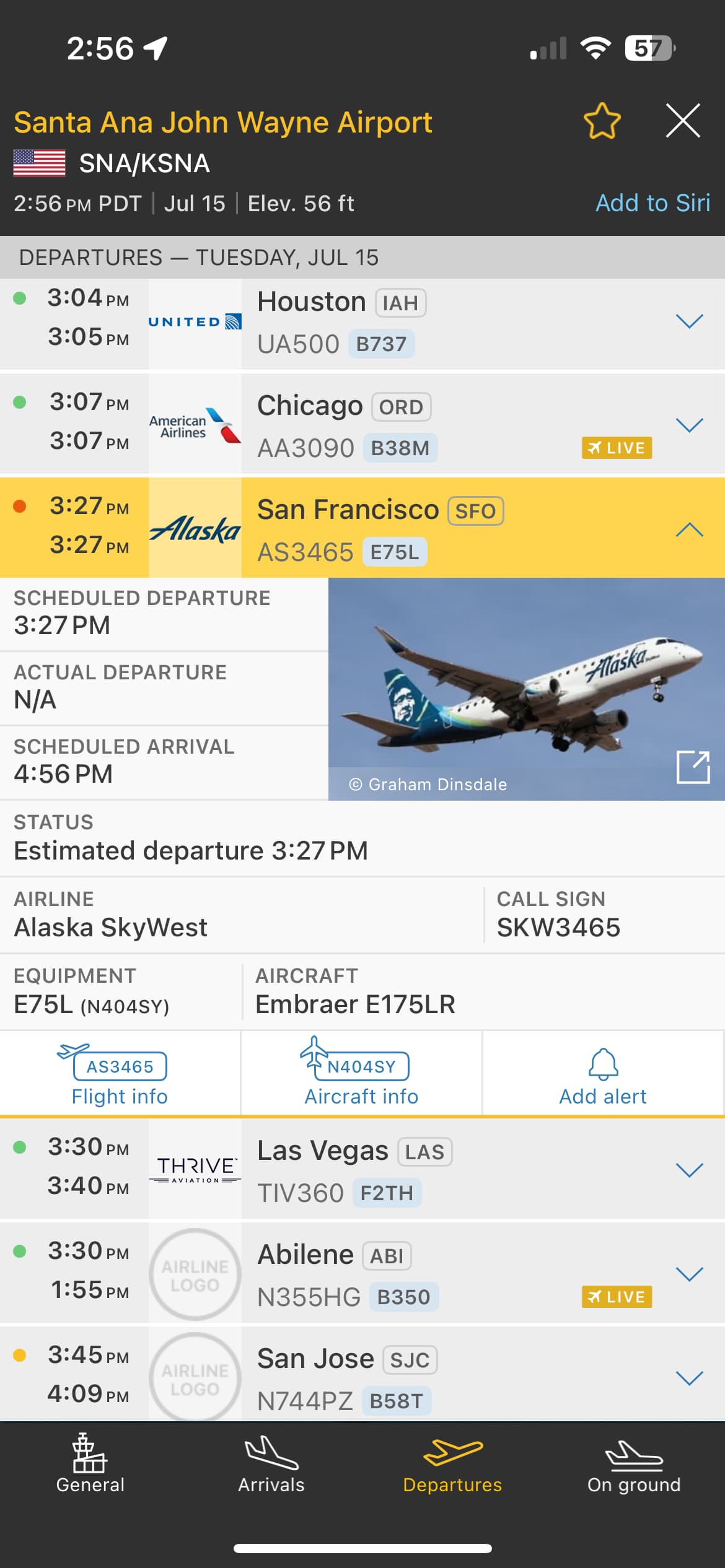Expand the Chicago AA3090 flight row
This screenshot has width=725, height=1568.
(688, 425)
